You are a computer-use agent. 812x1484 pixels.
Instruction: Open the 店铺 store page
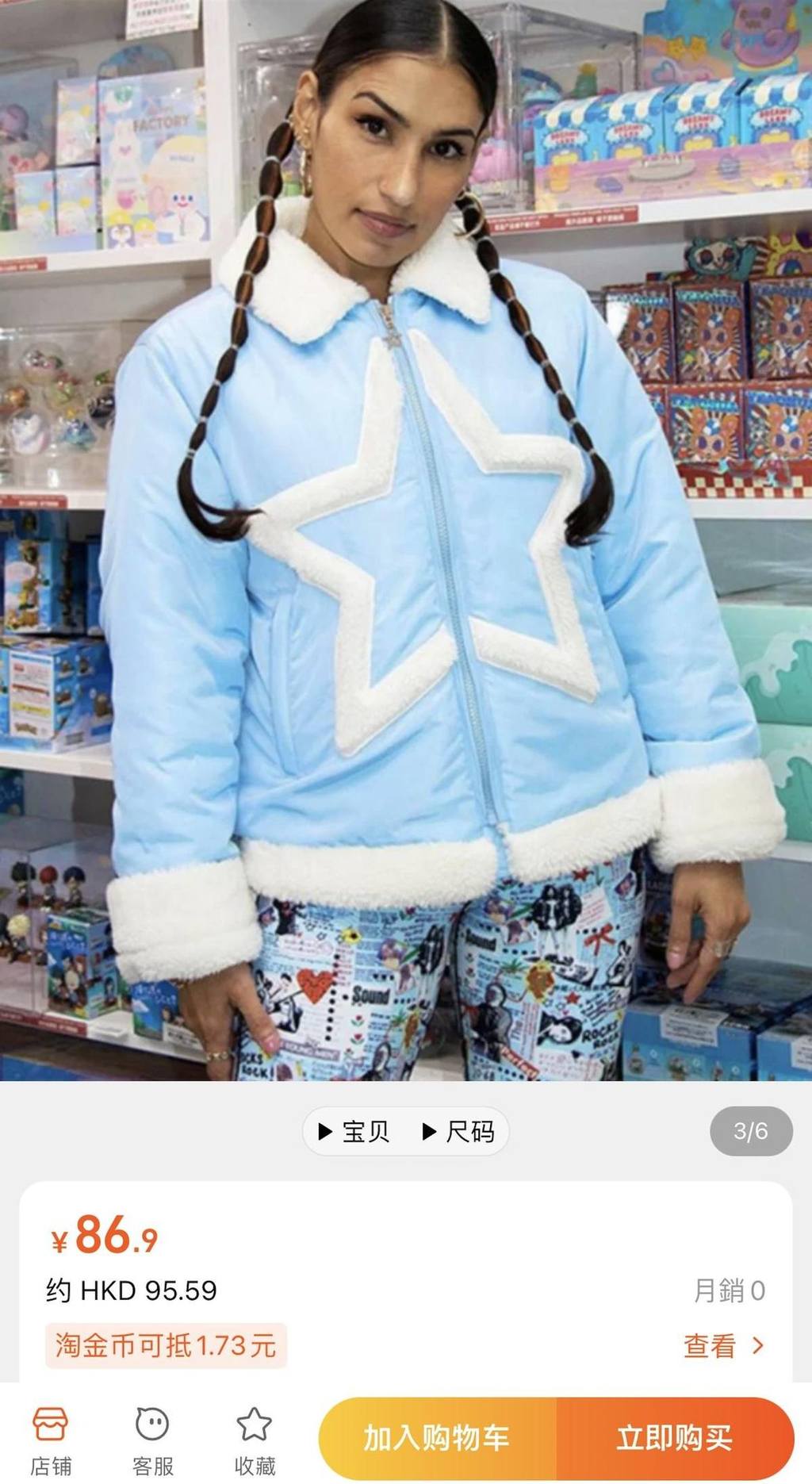[51, 1440]
